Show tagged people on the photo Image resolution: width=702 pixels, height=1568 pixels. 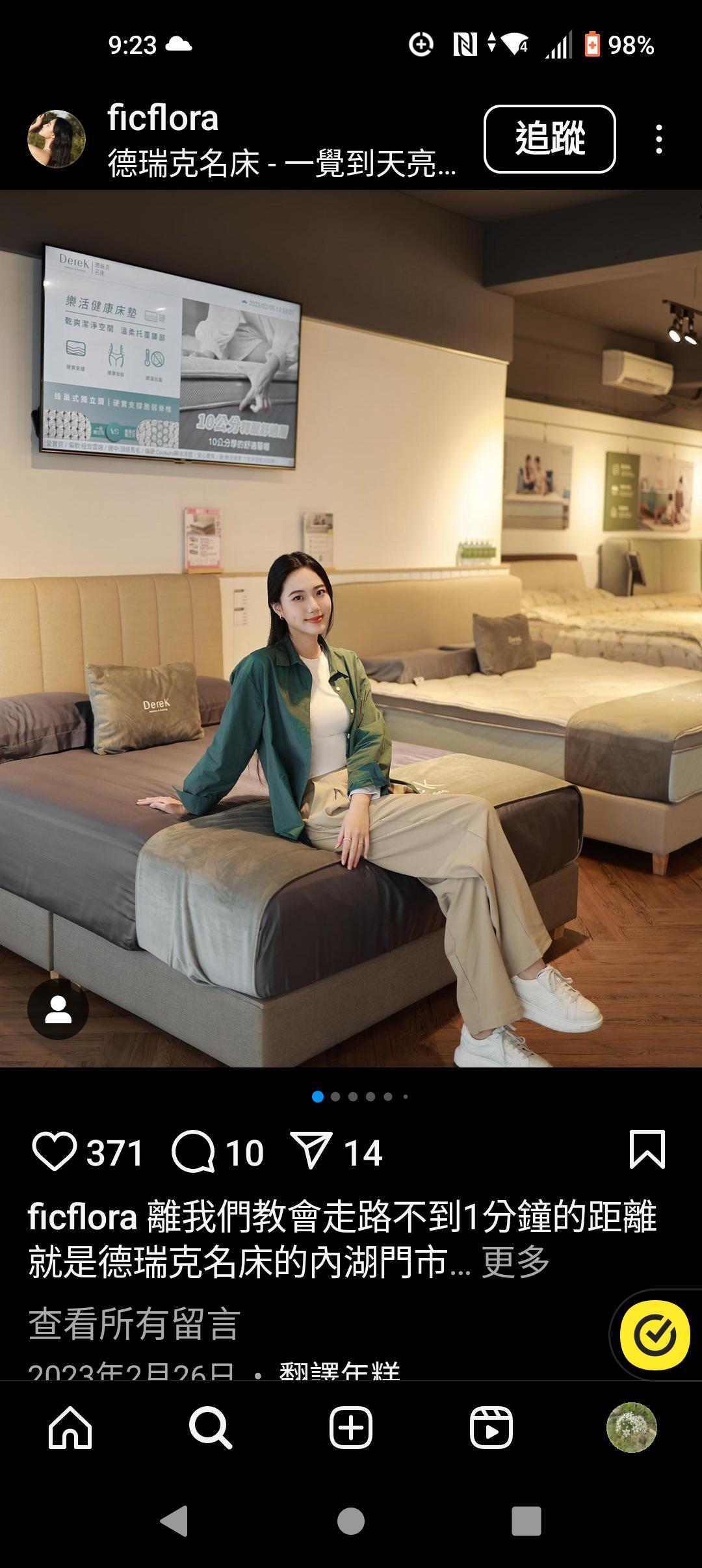coord(58,1010)
